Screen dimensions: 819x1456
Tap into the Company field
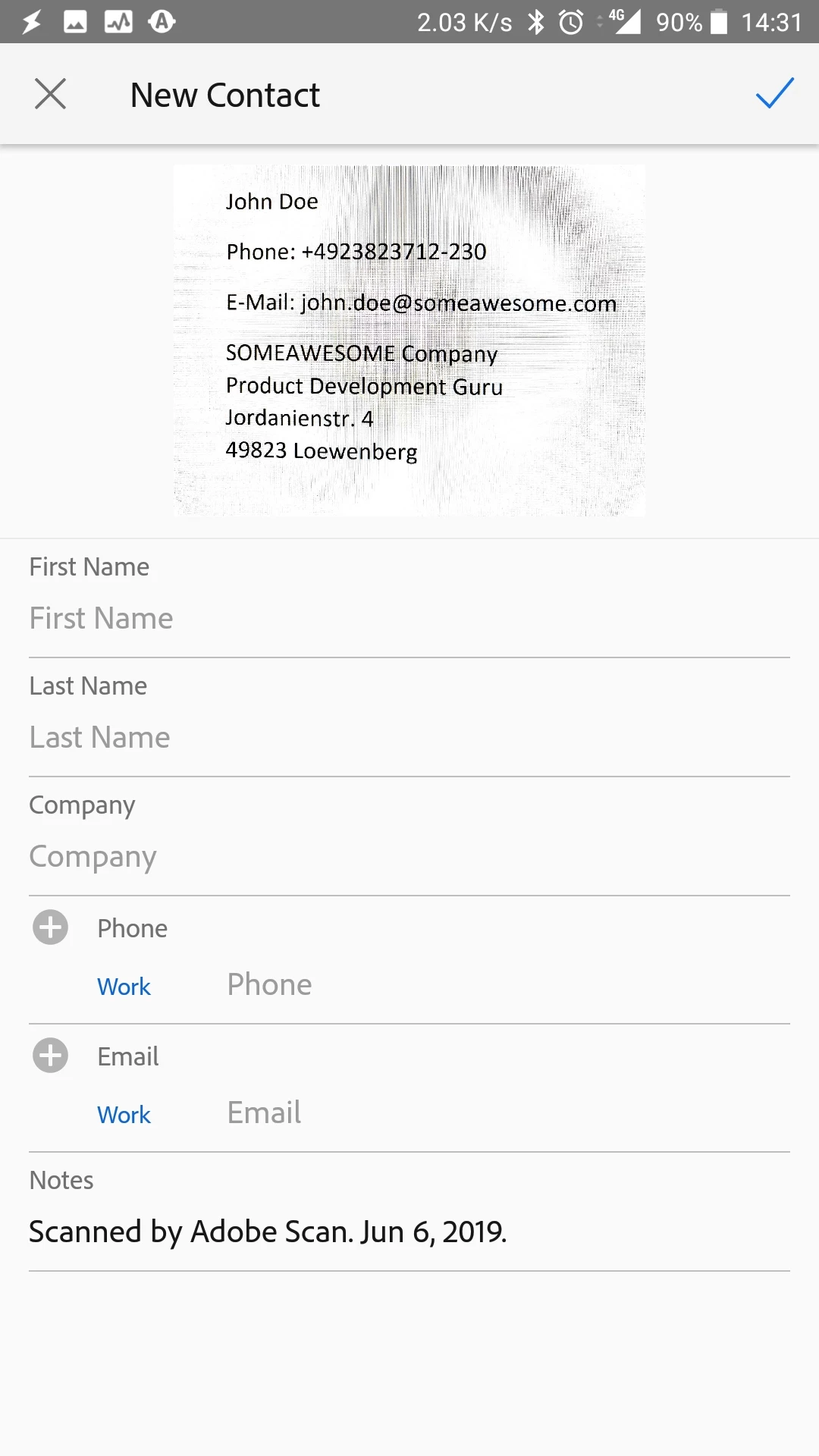(409, 857)
